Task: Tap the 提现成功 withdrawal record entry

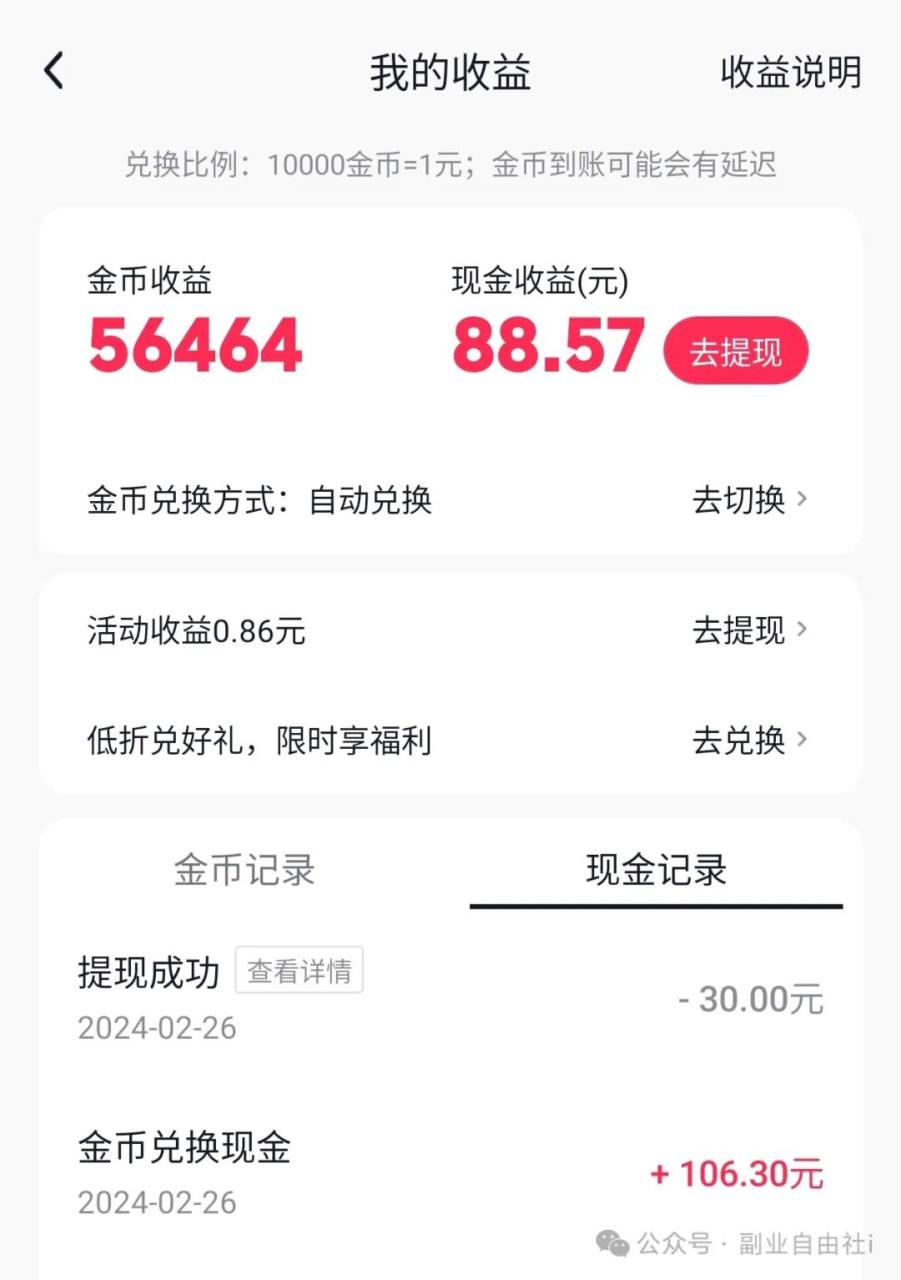Action: [x=148, y=972]
